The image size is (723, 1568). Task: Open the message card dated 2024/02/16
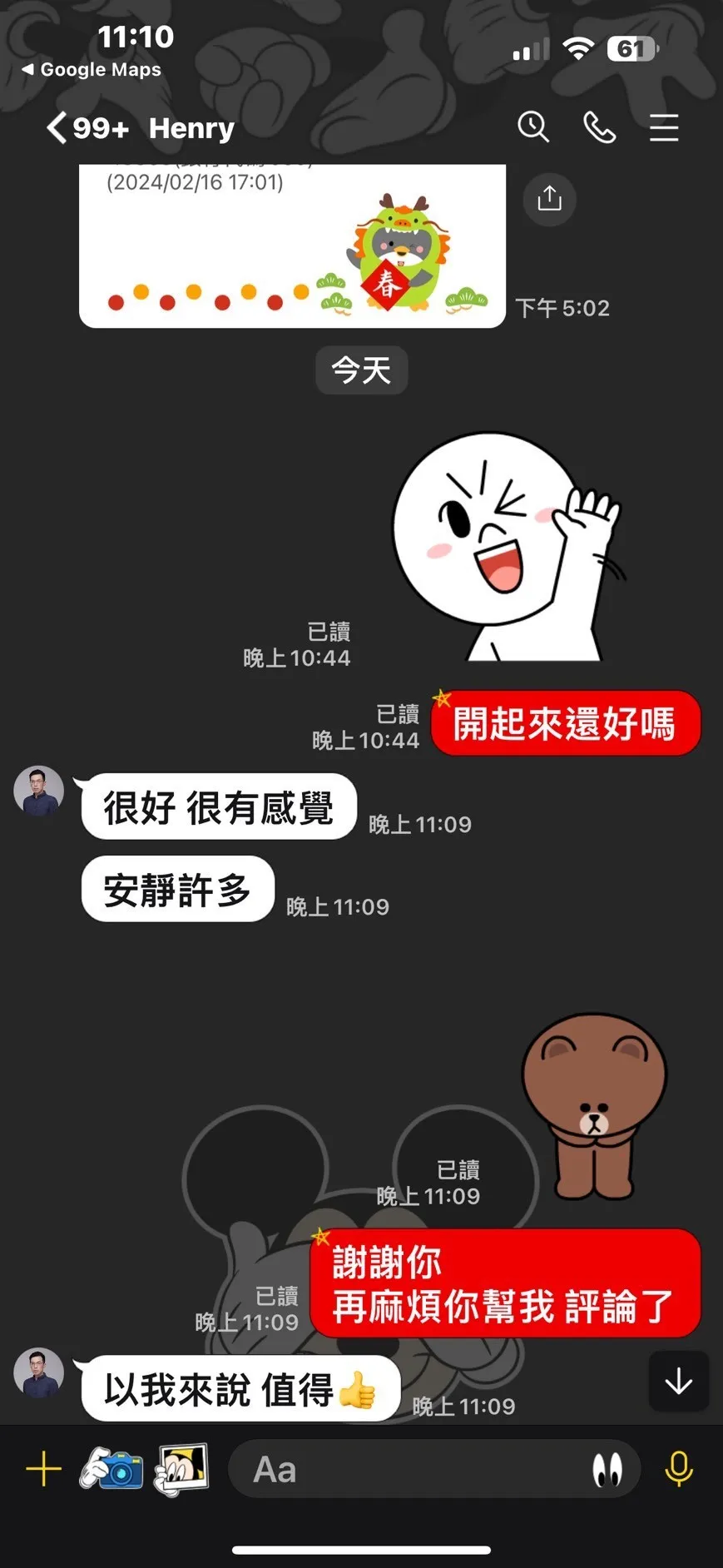(x=292, y=246)
